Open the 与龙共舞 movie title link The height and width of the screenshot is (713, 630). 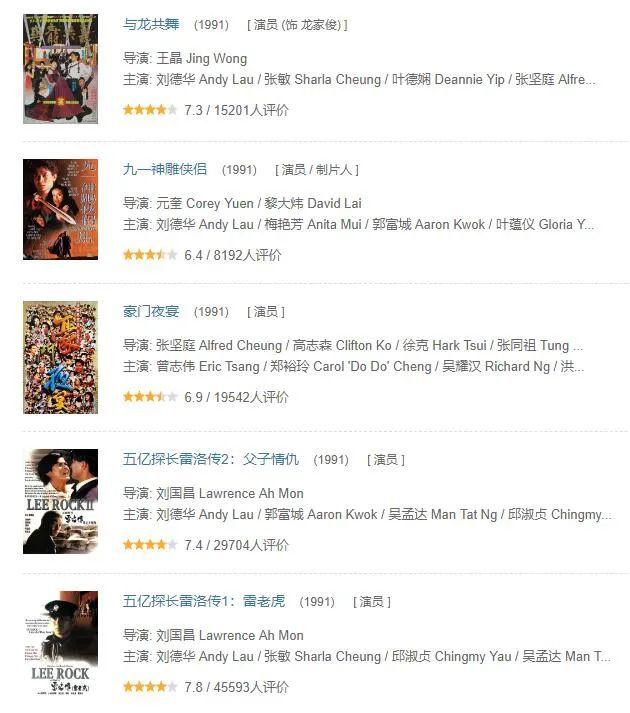point(151,24)
